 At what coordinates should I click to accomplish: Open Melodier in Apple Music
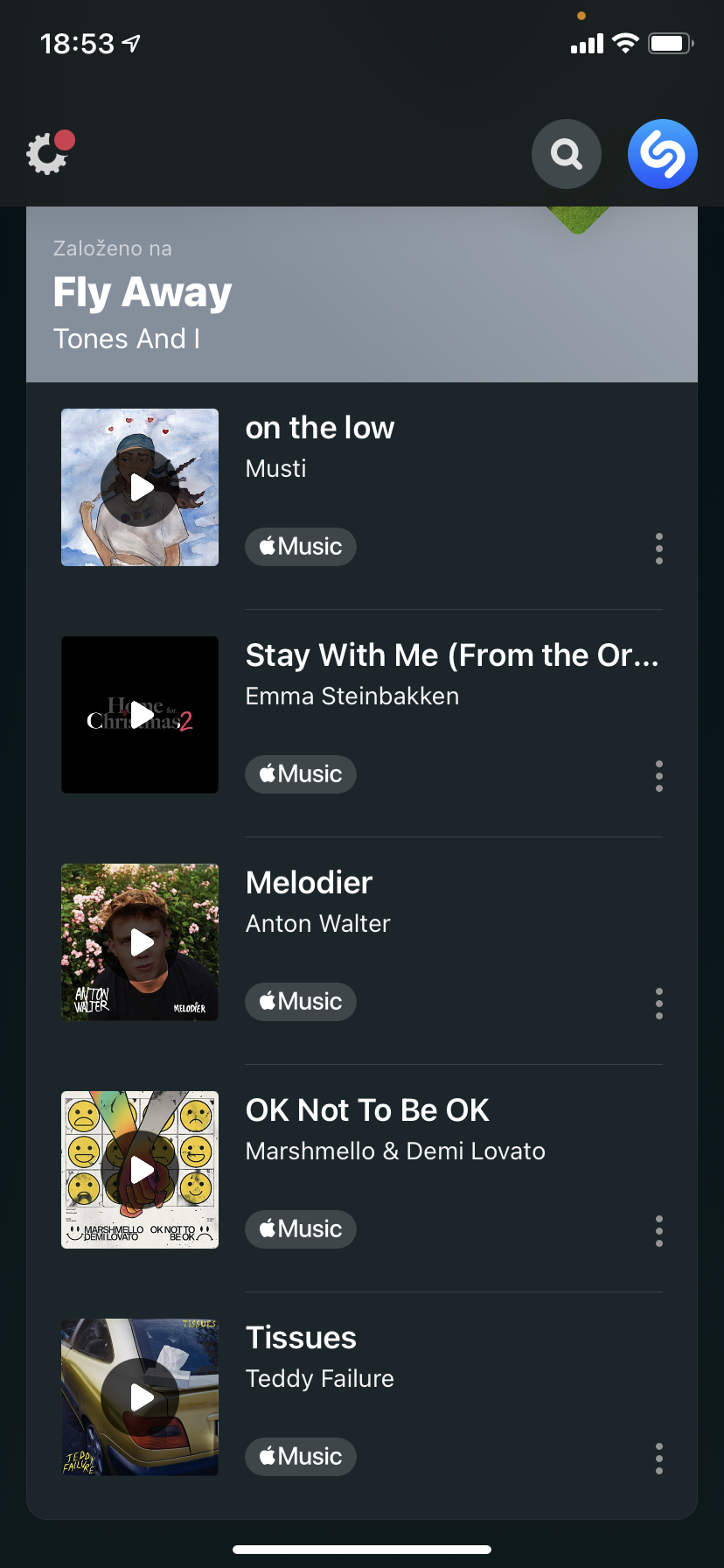[301, 1002]
